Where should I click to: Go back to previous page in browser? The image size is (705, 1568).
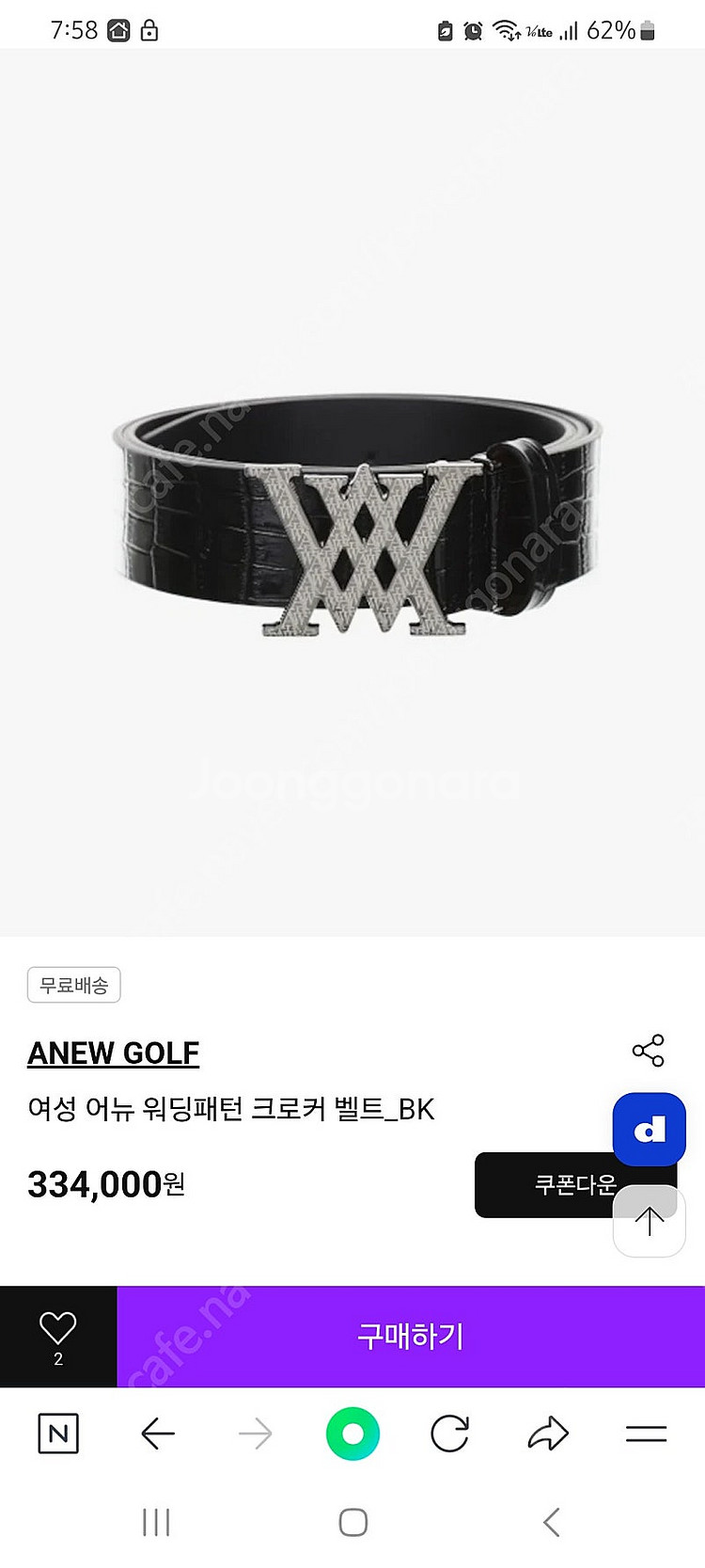pyautogui.click(x=157, y=1433)
